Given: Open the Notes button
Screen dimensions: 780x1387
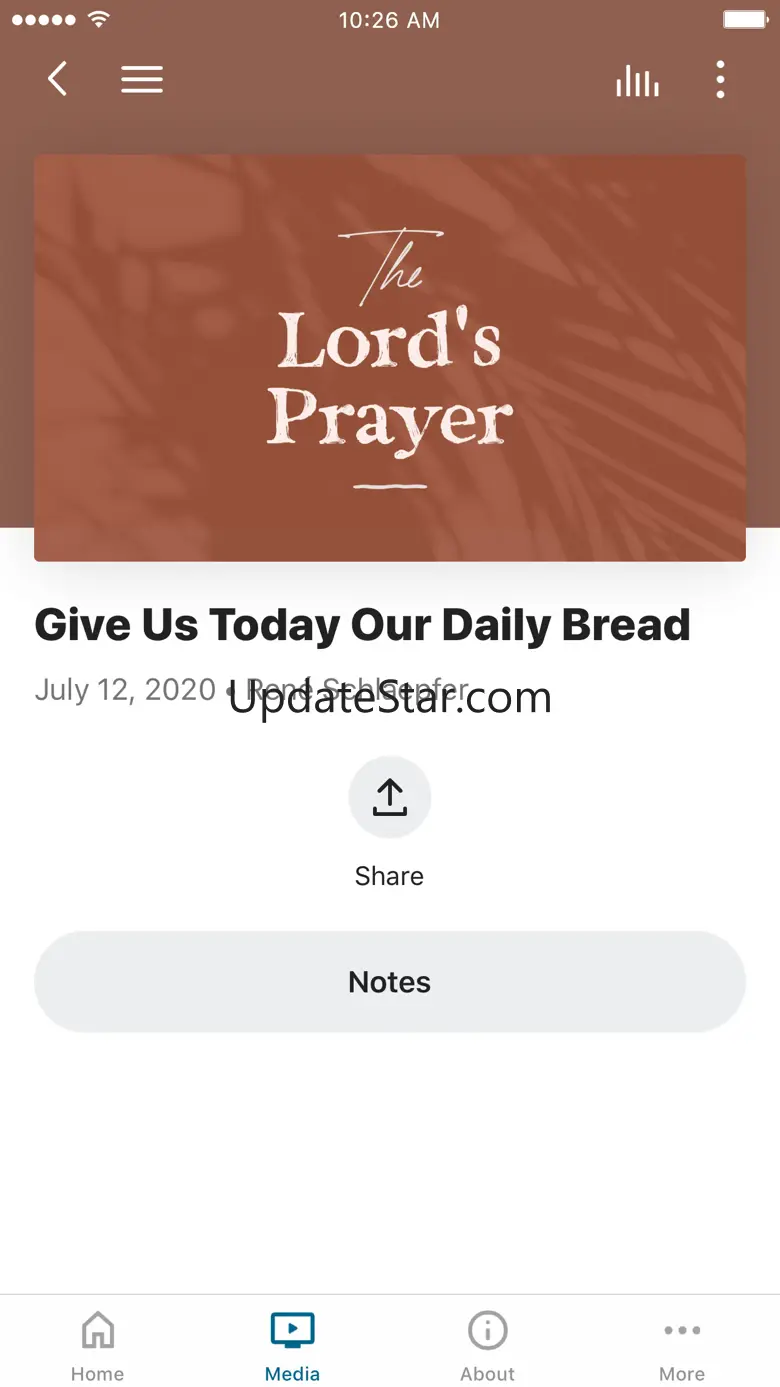Looking at the screenshot, I should click(390, 982).
